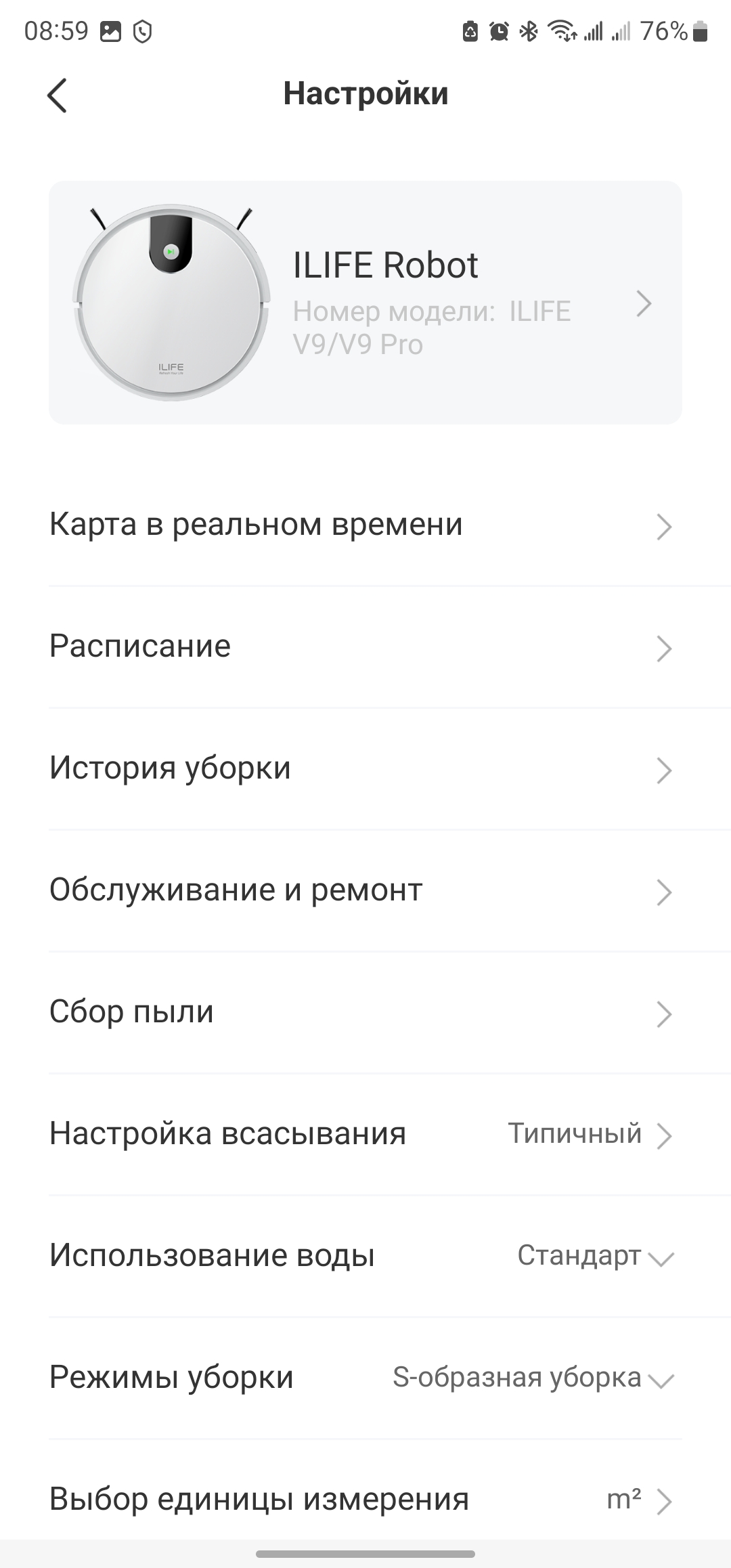View История уборки
Screen dimensions: 731x1568
tap(365, 769)
